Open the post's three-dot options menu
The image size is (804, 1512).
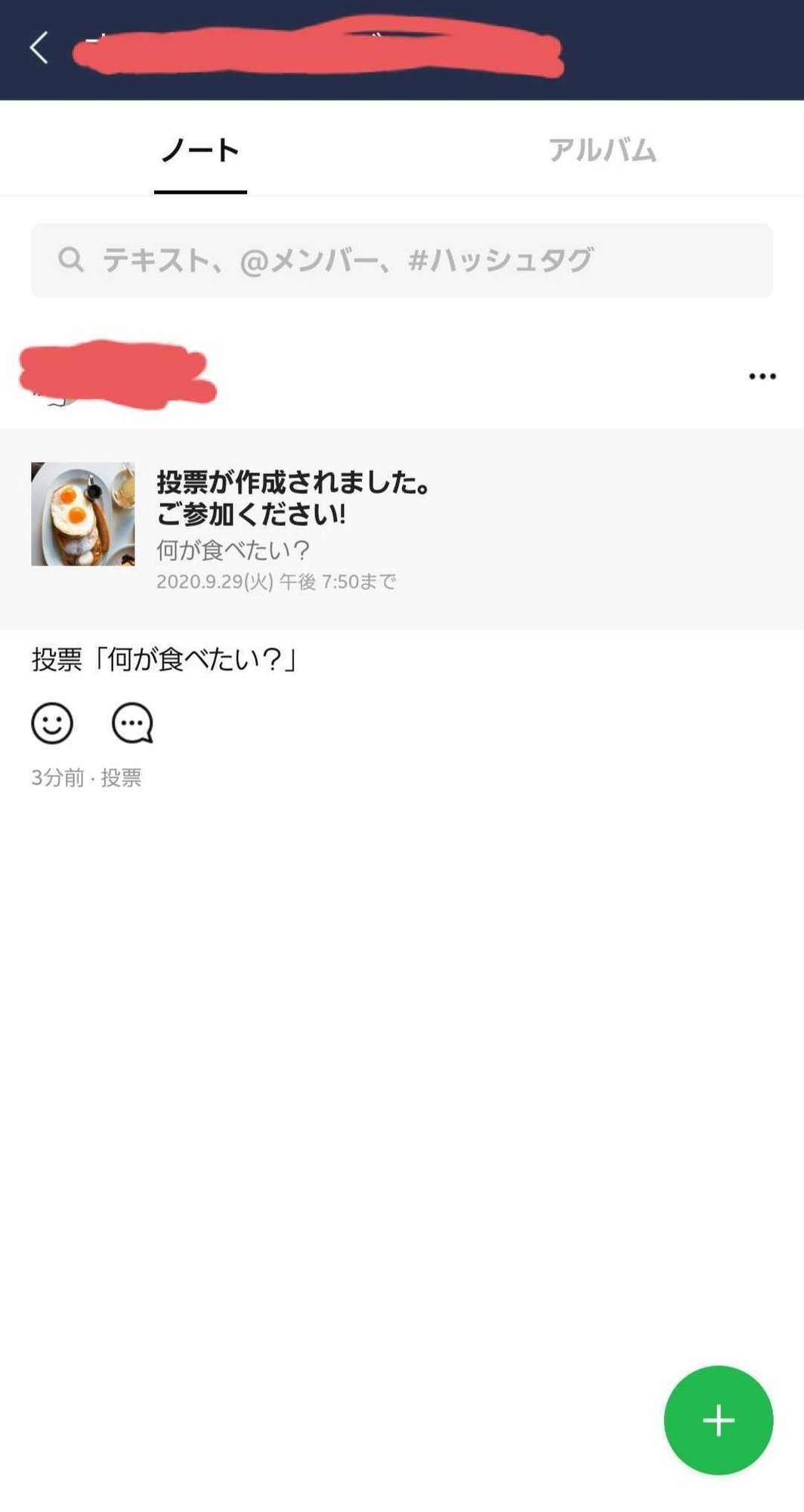(x=762, y=376)
